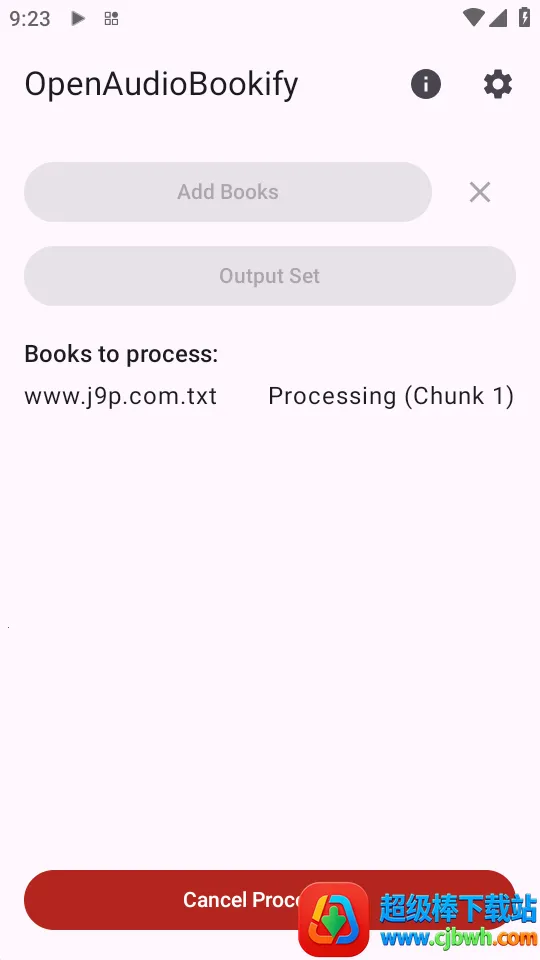Tap the Add Books button

point(228,192)
